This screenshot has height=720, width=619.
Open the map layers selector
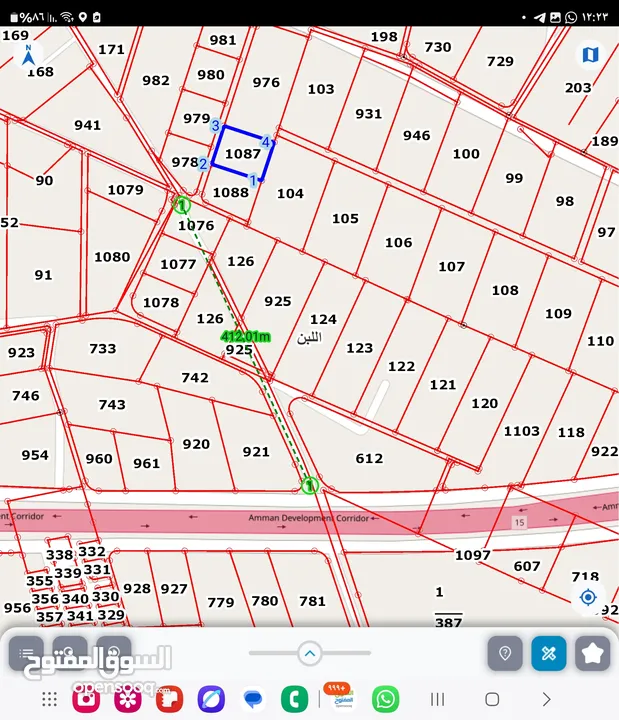pos(590,54)
